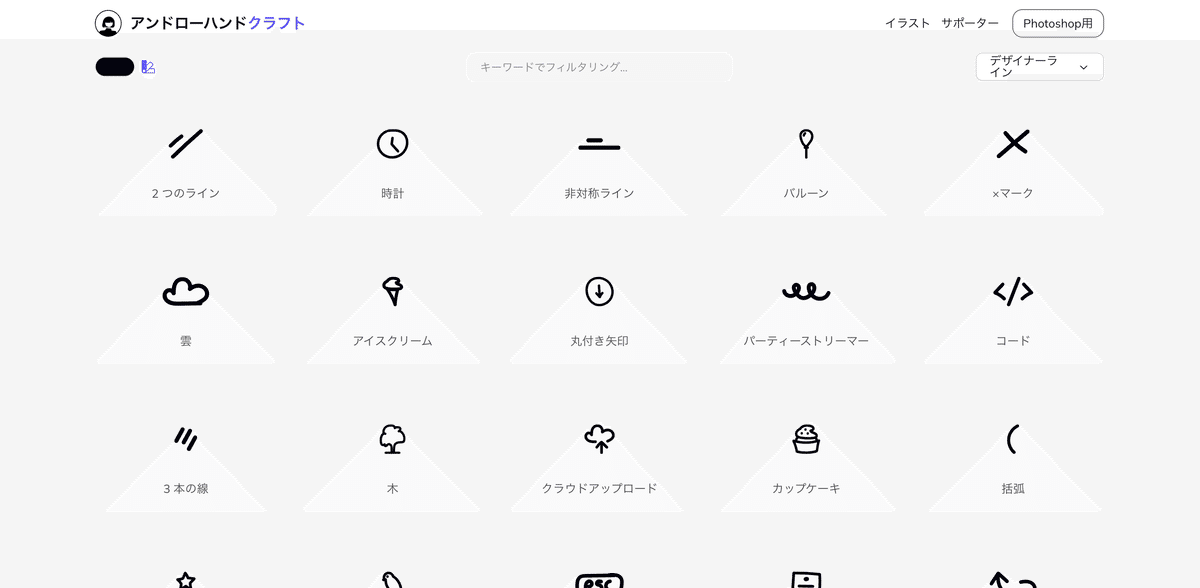The width and height of the screenshot is (1200, 588).
Task: Tap the Photoshop用 button
Action: tap(1057, 23)
